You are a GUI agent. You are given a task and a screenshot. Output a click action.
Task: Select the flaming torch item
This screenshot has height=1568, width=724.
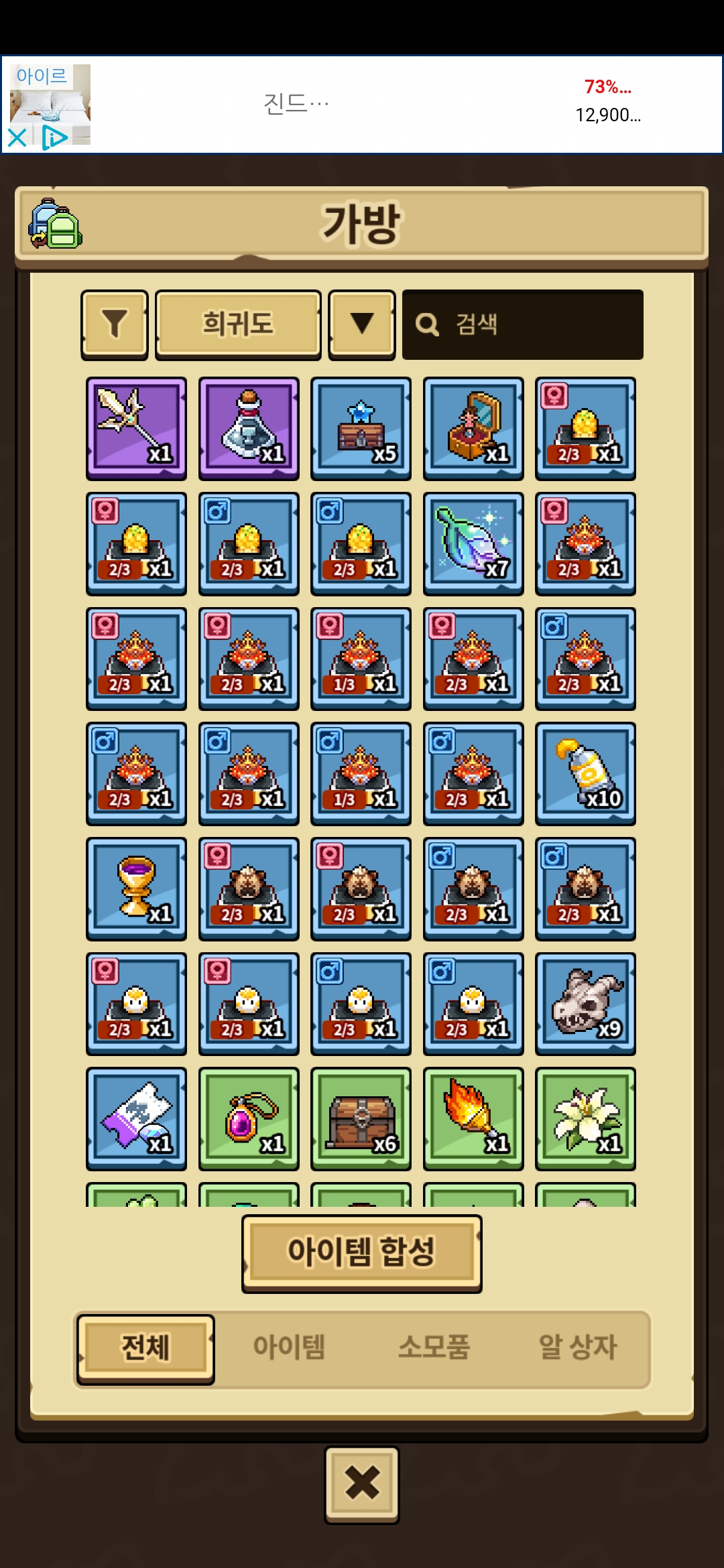[x=473, y=1119]
